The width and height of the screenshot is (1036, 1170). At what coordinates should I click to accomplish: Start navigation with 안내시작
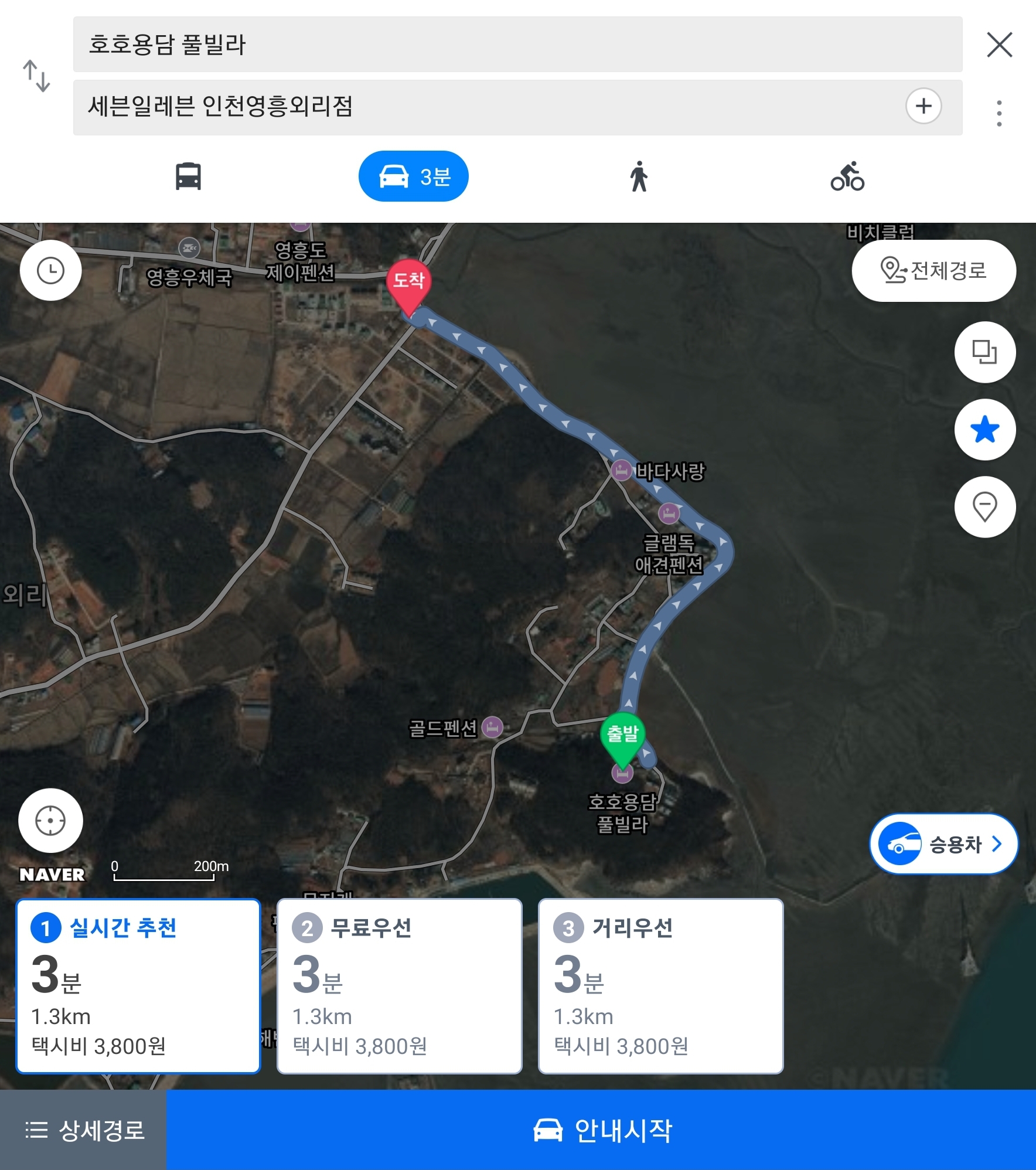[x=601, y=1130]
